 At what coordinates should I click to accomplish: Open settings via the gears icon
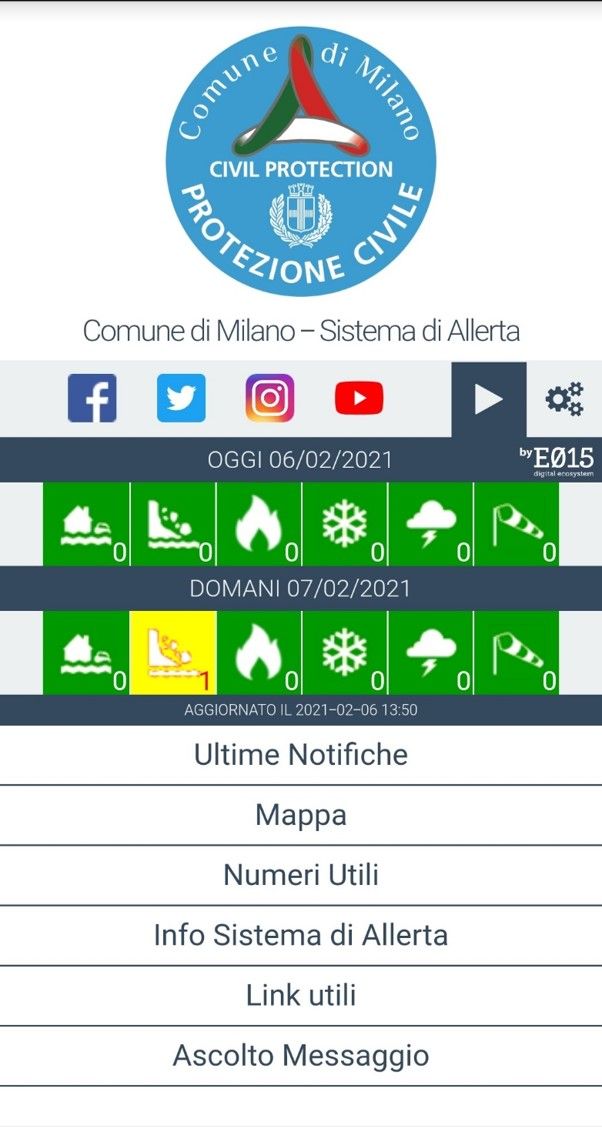click(564, 399)
